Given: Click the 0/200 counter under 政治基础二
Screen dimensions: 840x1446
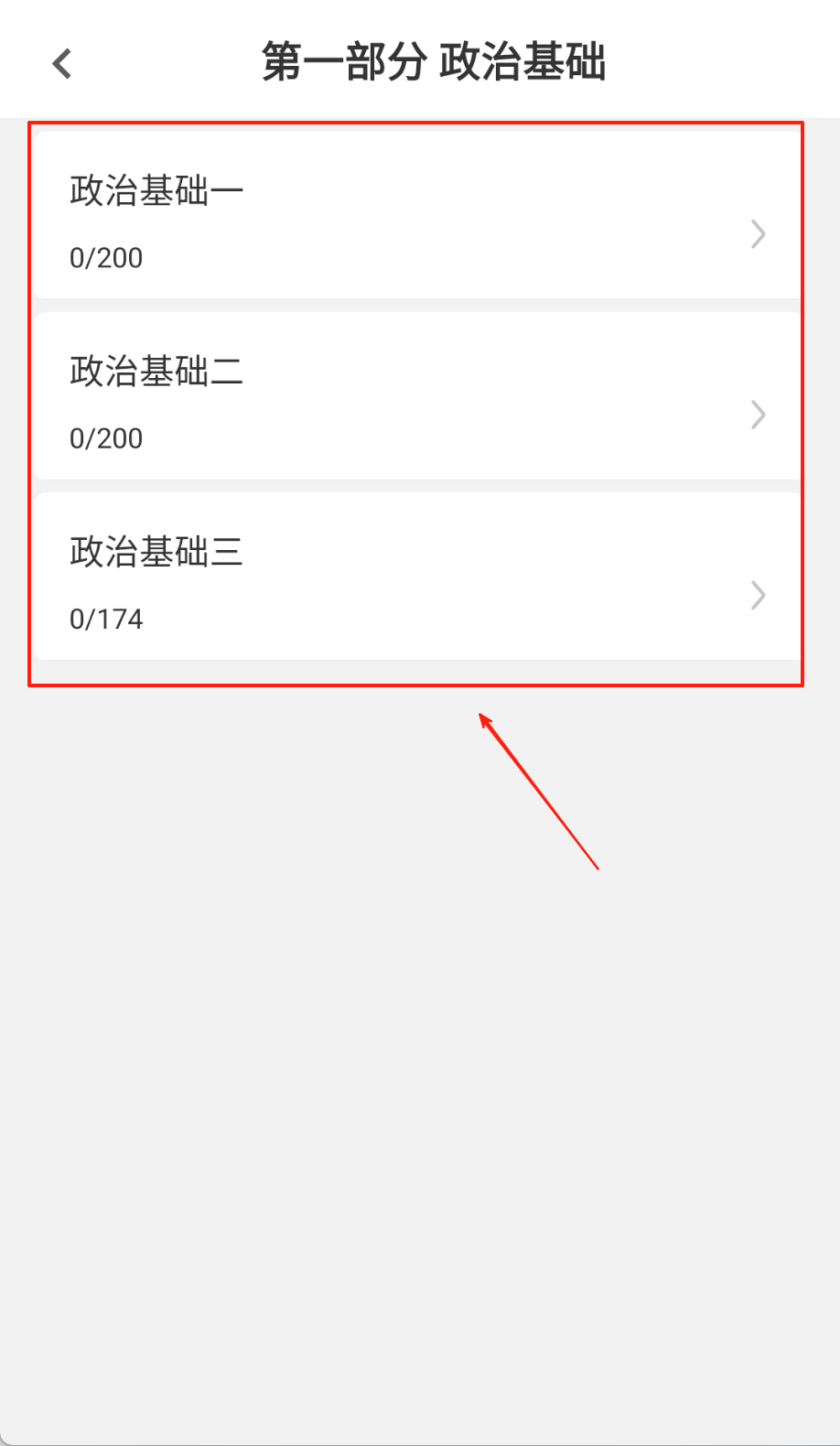Looking at the screenshot, I should (x=105, y=438).
